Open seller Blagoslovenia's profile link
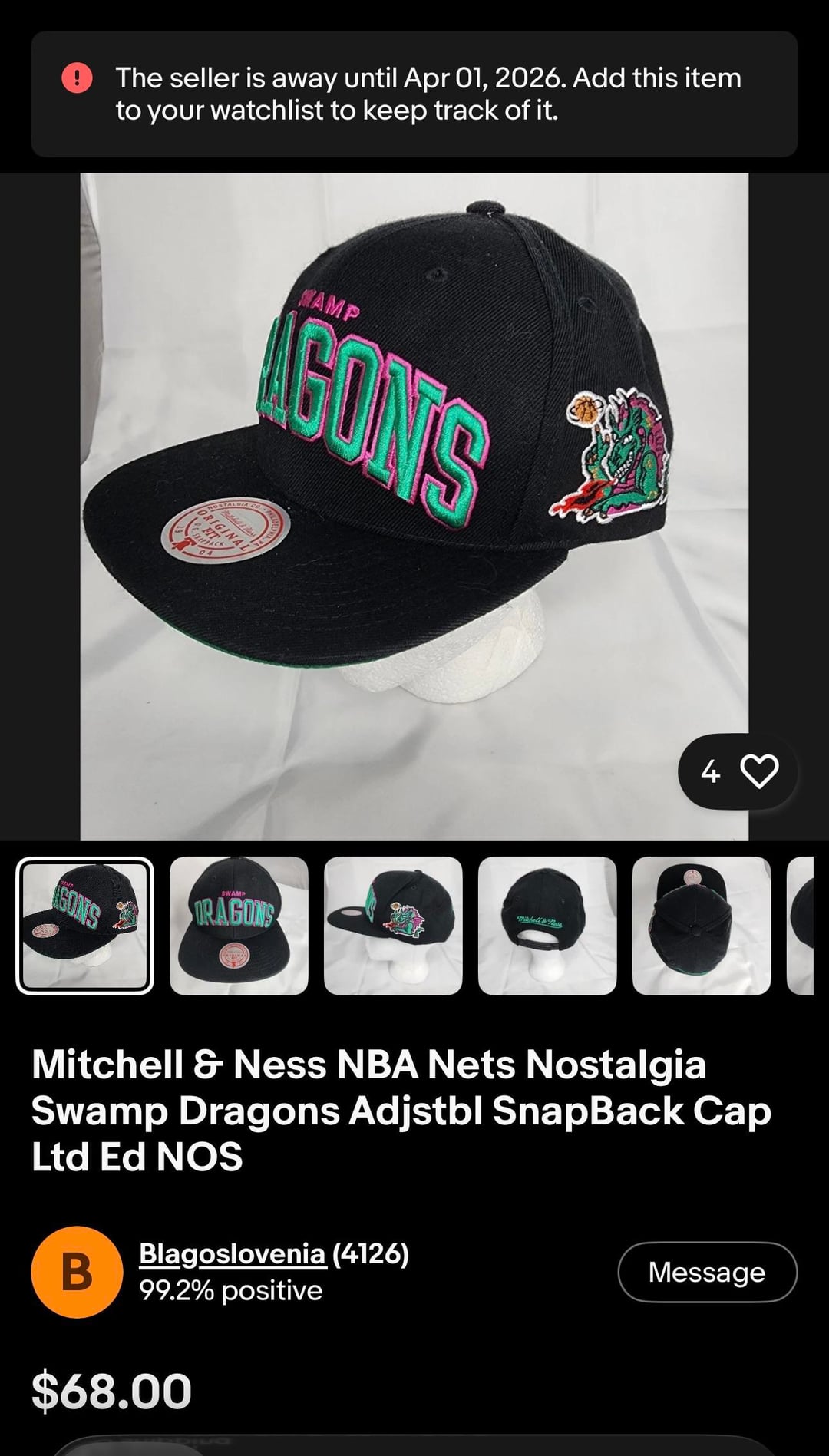829x1456 pixels. [232, 1253]
